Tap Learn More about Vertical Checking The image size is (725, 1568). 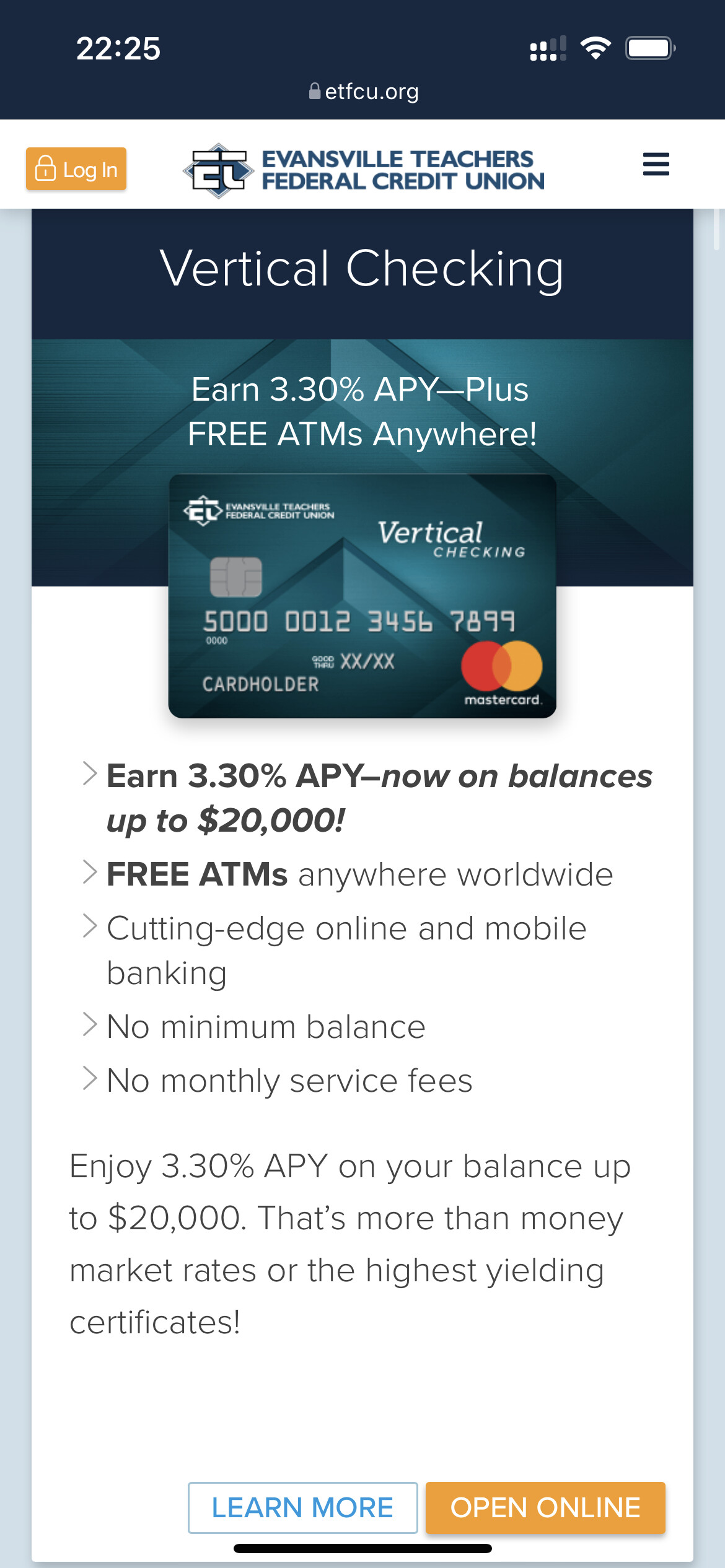[x=302, y=1507]
